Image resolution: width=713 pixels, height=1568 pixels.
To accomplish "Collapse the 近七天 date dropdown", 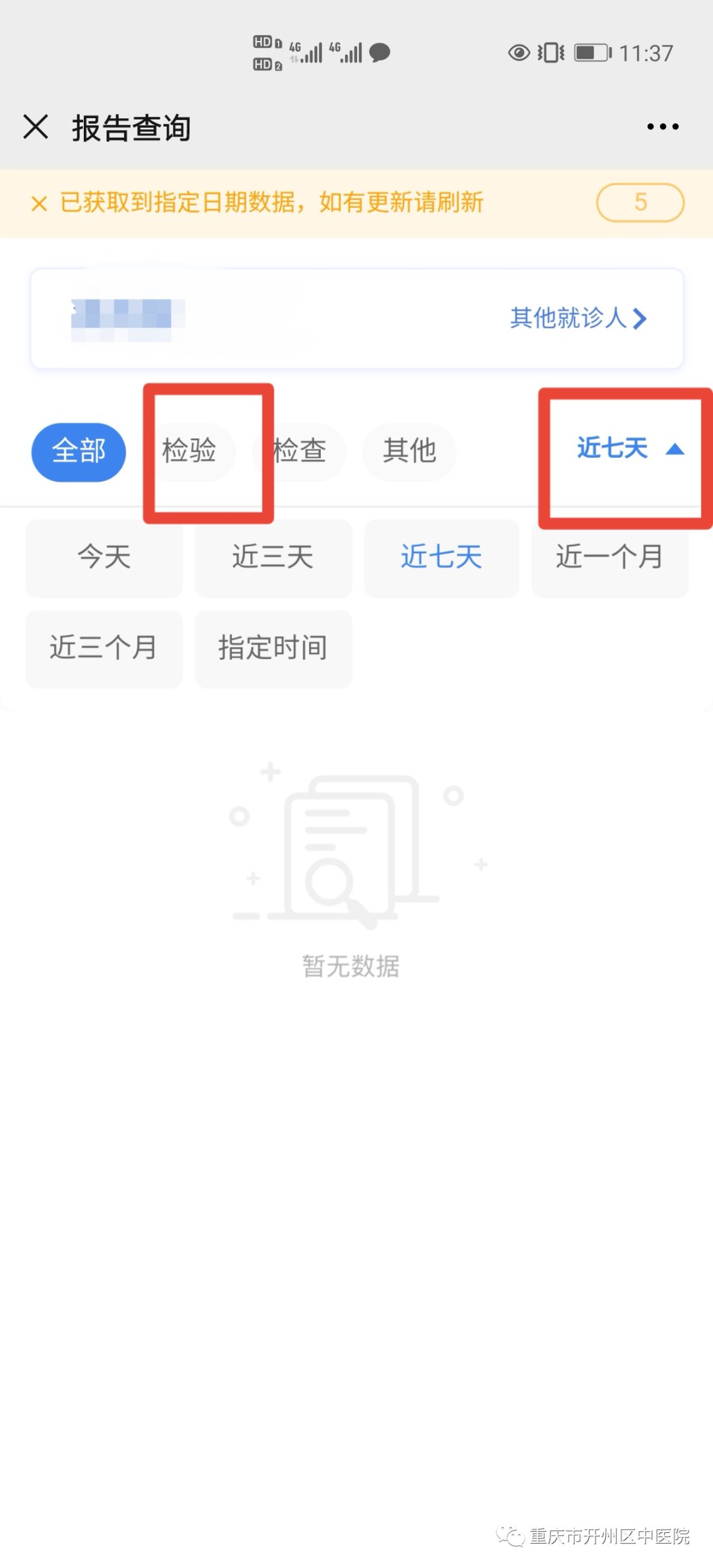I will click(629, 449).
